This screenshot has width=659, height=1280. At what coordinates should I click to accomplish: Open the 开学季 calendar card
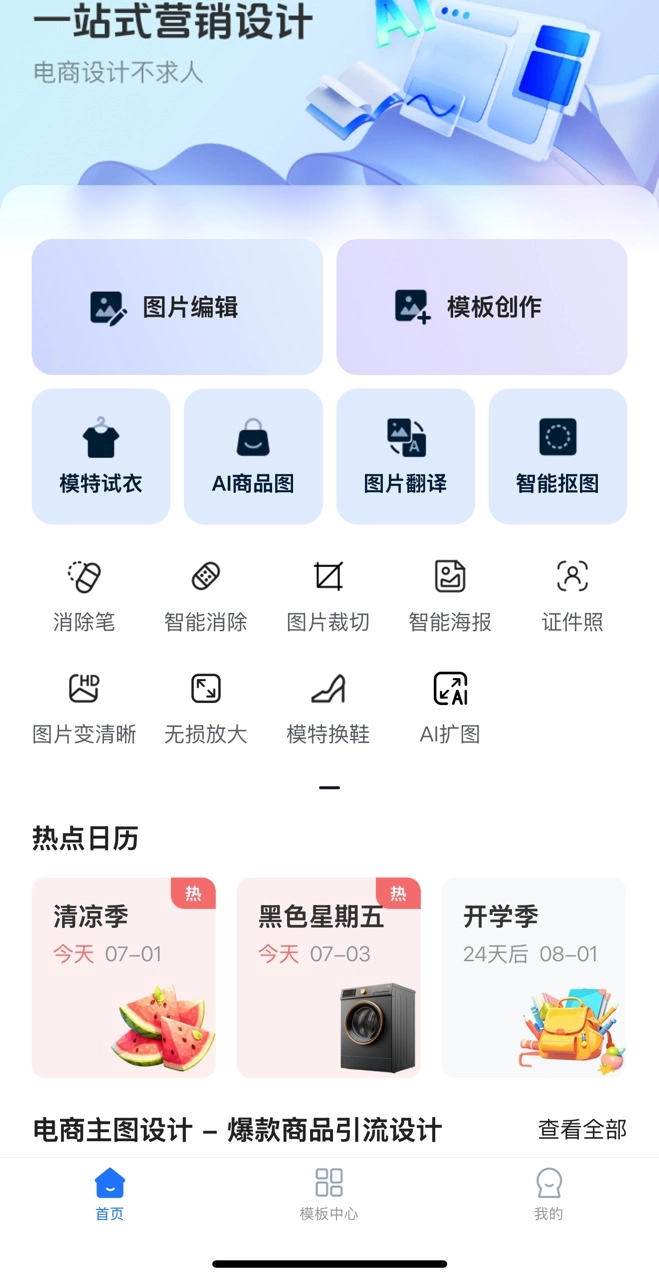[534, 977]
